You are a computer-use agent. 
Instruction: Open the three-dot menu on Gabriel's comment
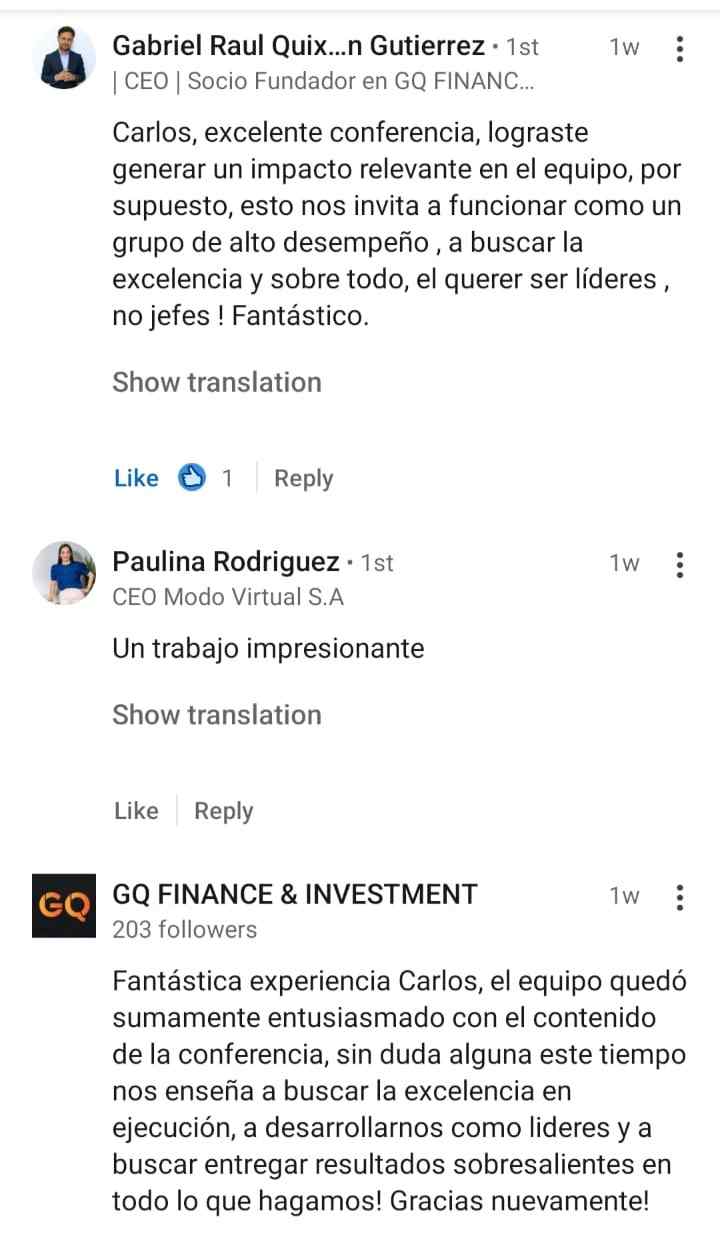679,48
